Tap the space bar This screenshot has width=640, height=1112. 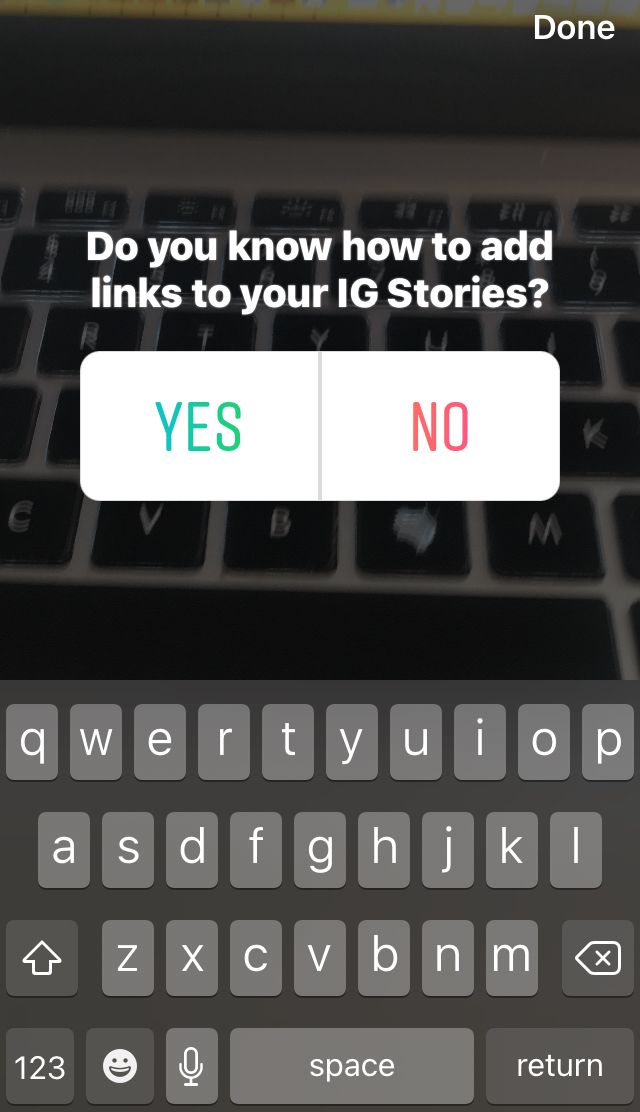tap(352, 1066)
